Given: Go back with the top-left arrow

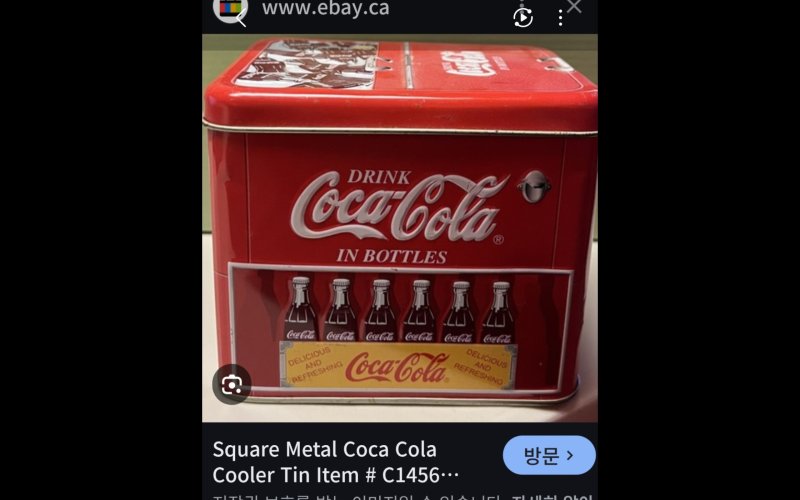Looking at the screenshot, I should tap(241, 21).
